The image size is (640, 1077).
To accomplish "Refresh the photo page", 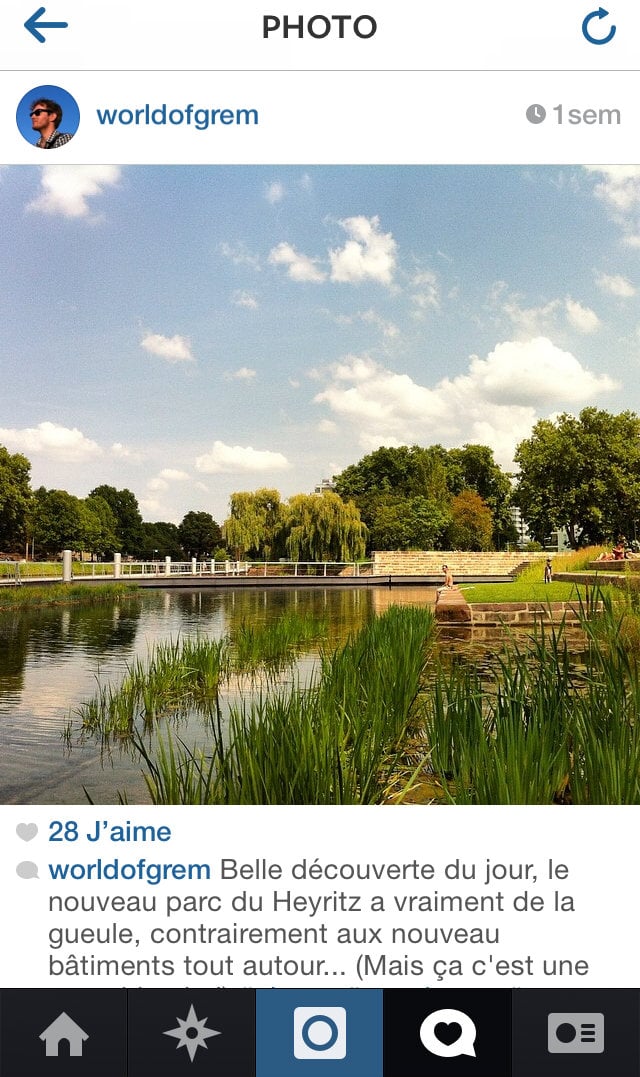I will click(x=598, y=27).
